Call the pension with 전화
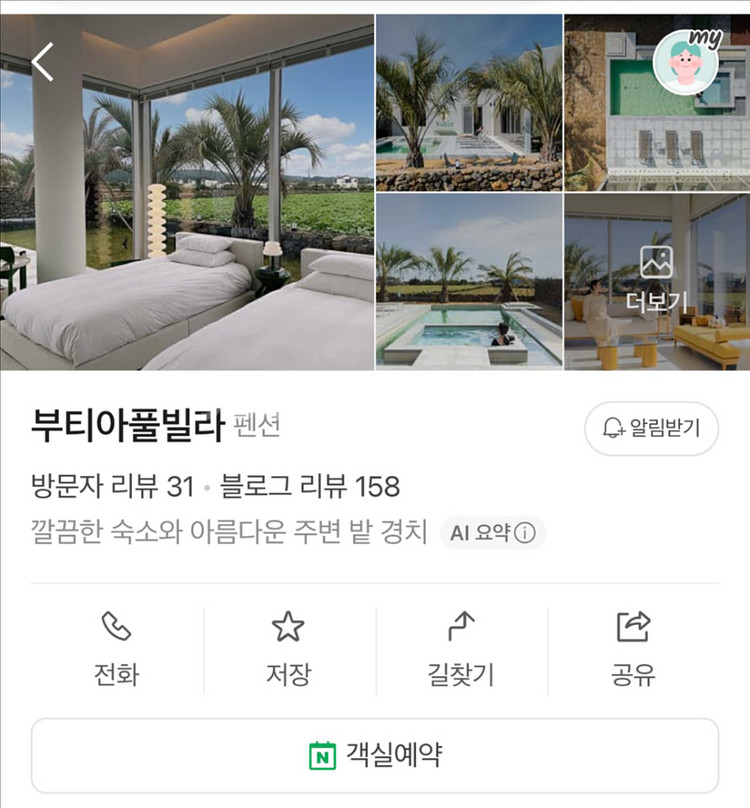 click(x=117, y=650)
